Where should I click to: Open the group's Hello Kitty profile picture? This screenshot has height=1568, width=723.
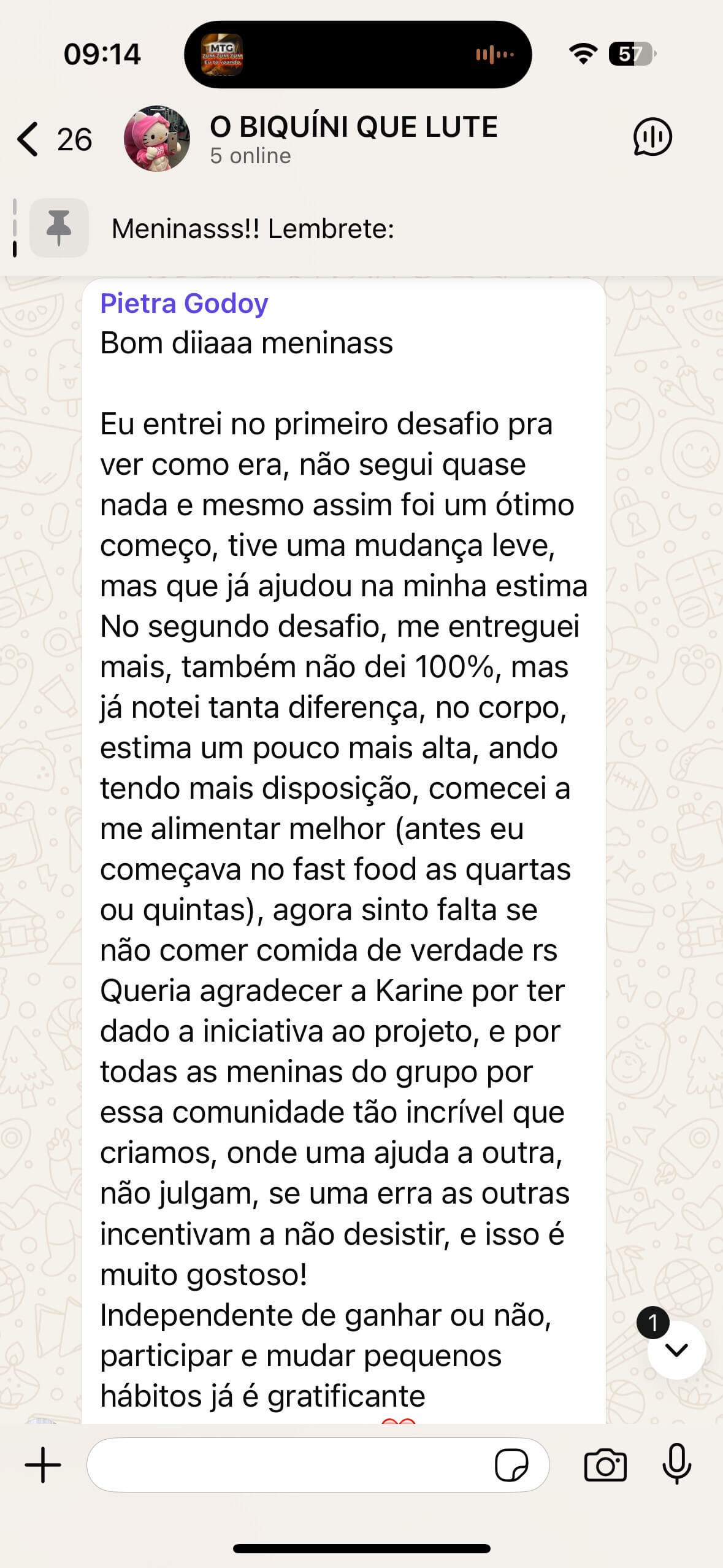157,139
